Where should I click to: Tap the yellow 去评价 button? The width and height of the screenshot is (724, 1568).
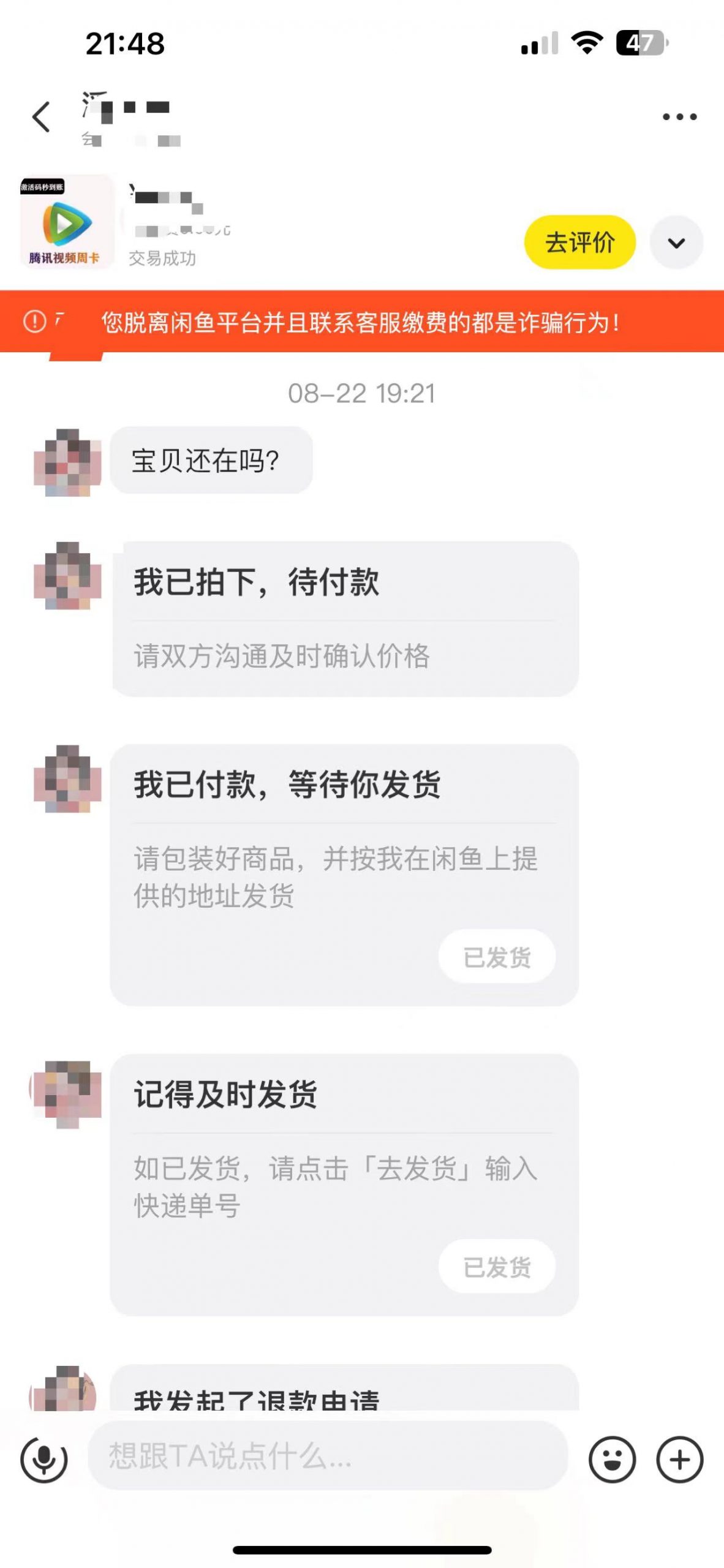[579, 243]
